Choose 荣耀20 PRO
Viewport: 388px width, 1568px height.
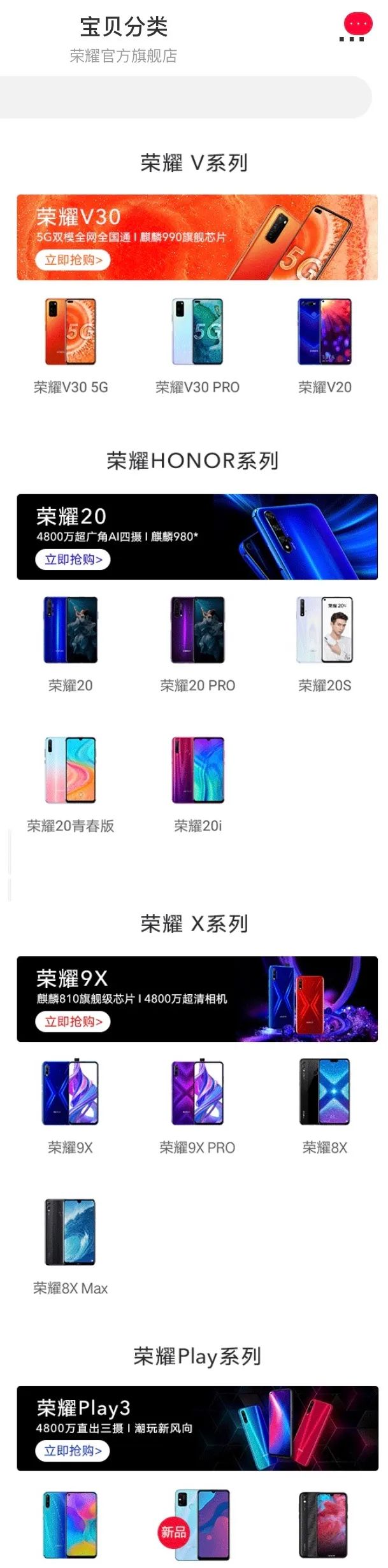point(198,643)
